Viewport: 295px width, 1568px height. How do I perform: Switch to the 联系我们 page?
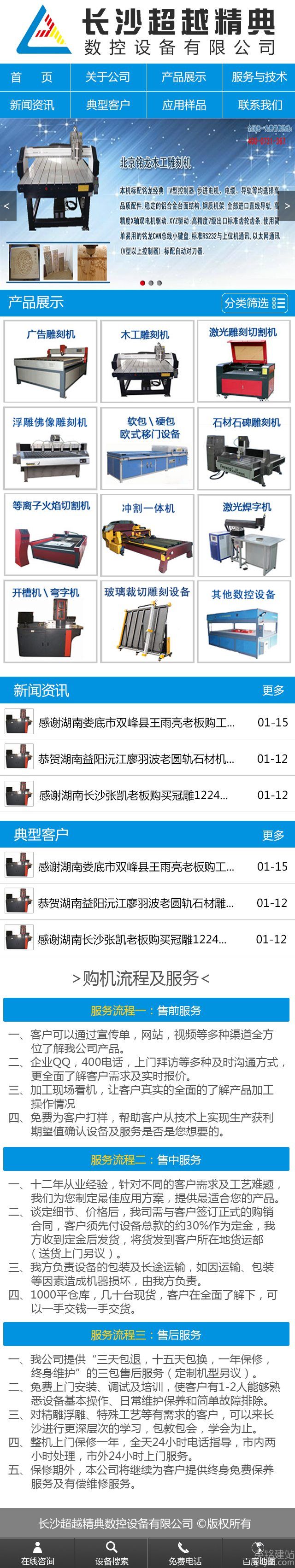[260, 105]
